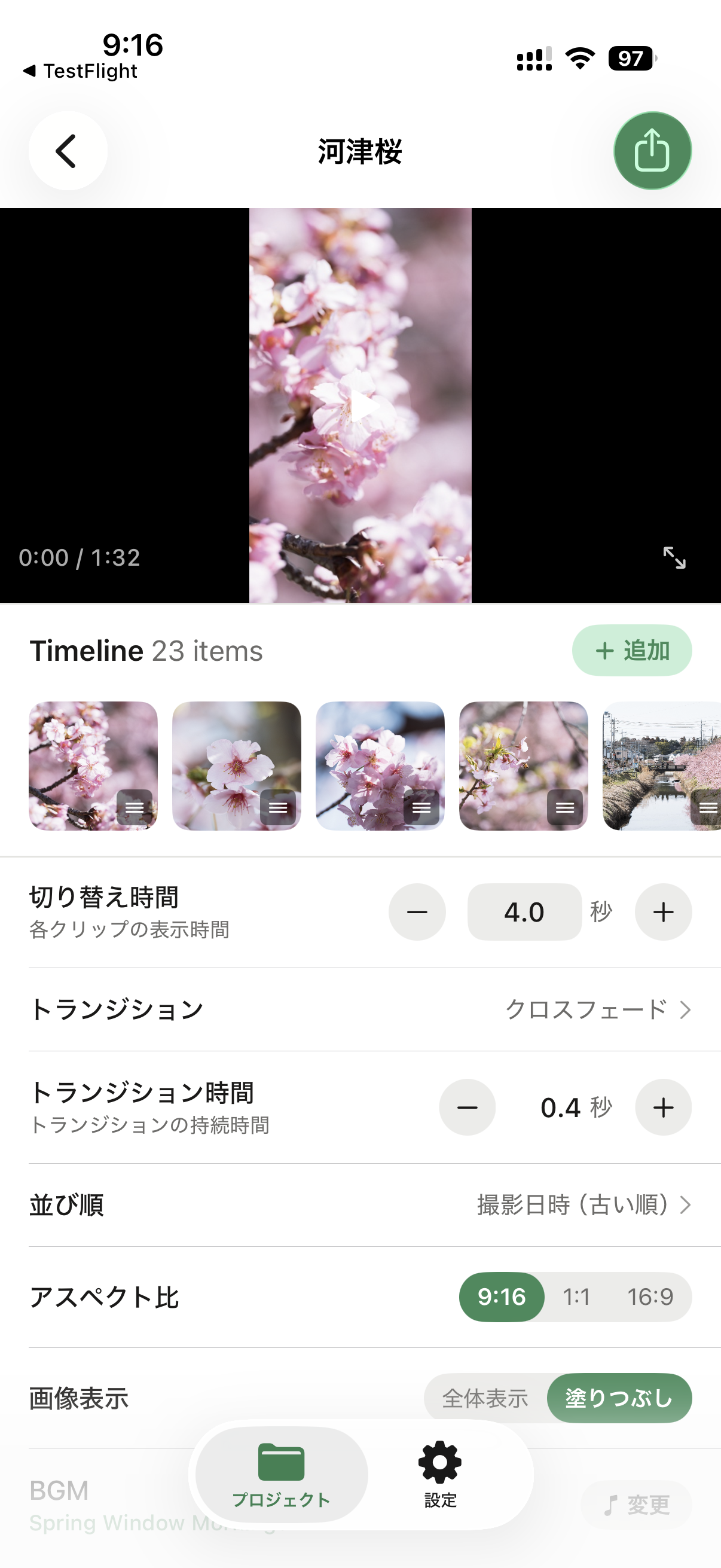The height and width of the screenshot is (1568, 721).
Task: Return to TestFlight via the status link
Action: coord(80,71)
